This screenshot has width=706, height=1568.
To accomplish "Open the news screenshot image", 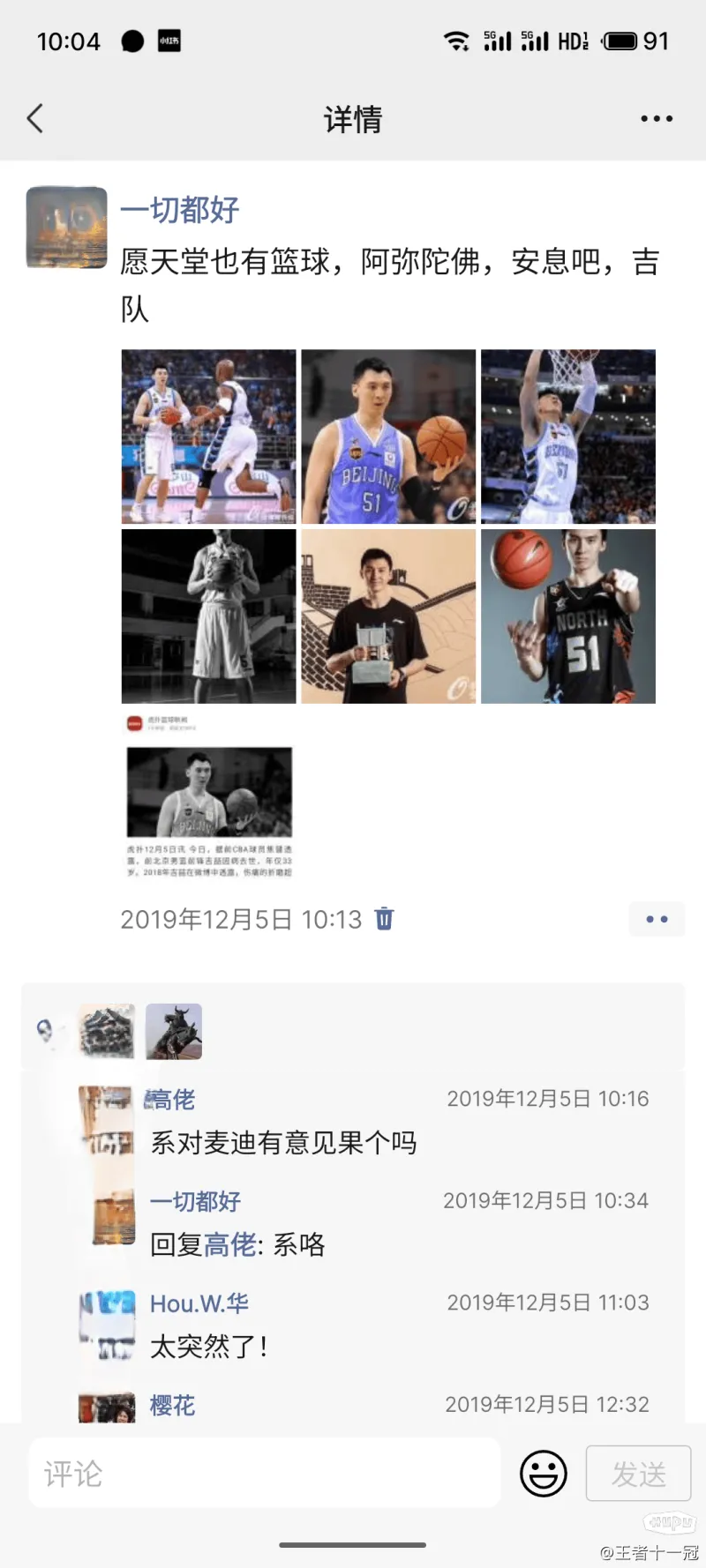I will [209, 796].
